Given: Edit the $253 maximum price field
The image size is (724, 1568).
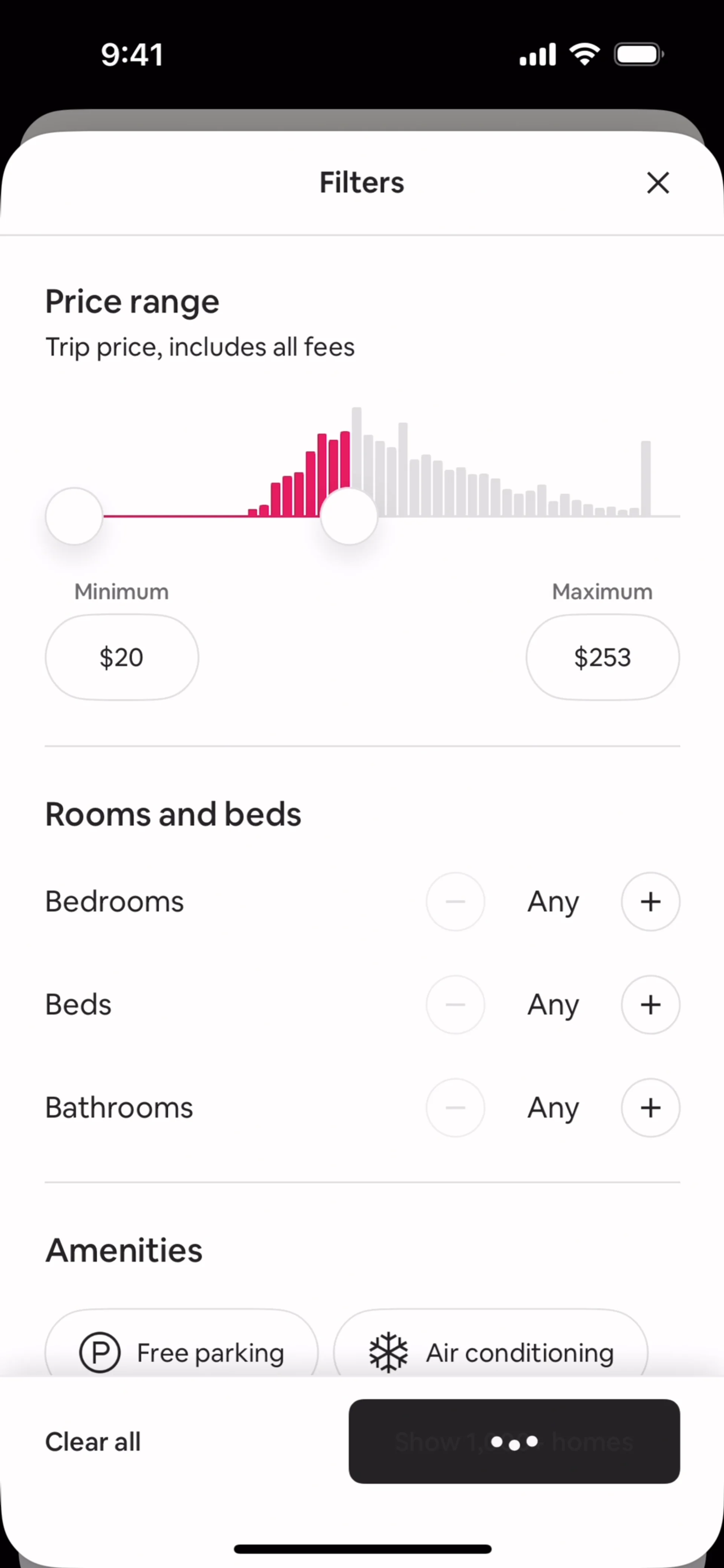Looking at the screenshot, I should 602,658.
